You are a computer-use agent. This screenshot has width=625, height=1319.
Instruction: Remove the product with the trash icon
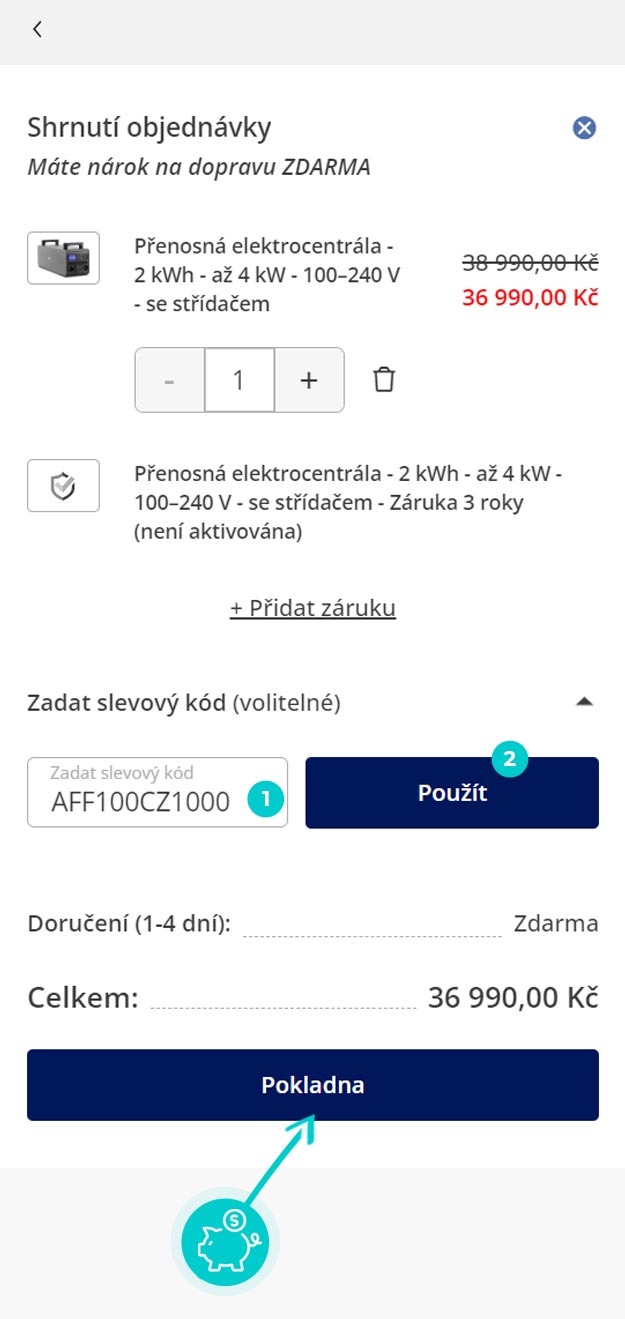pos(384,380)
